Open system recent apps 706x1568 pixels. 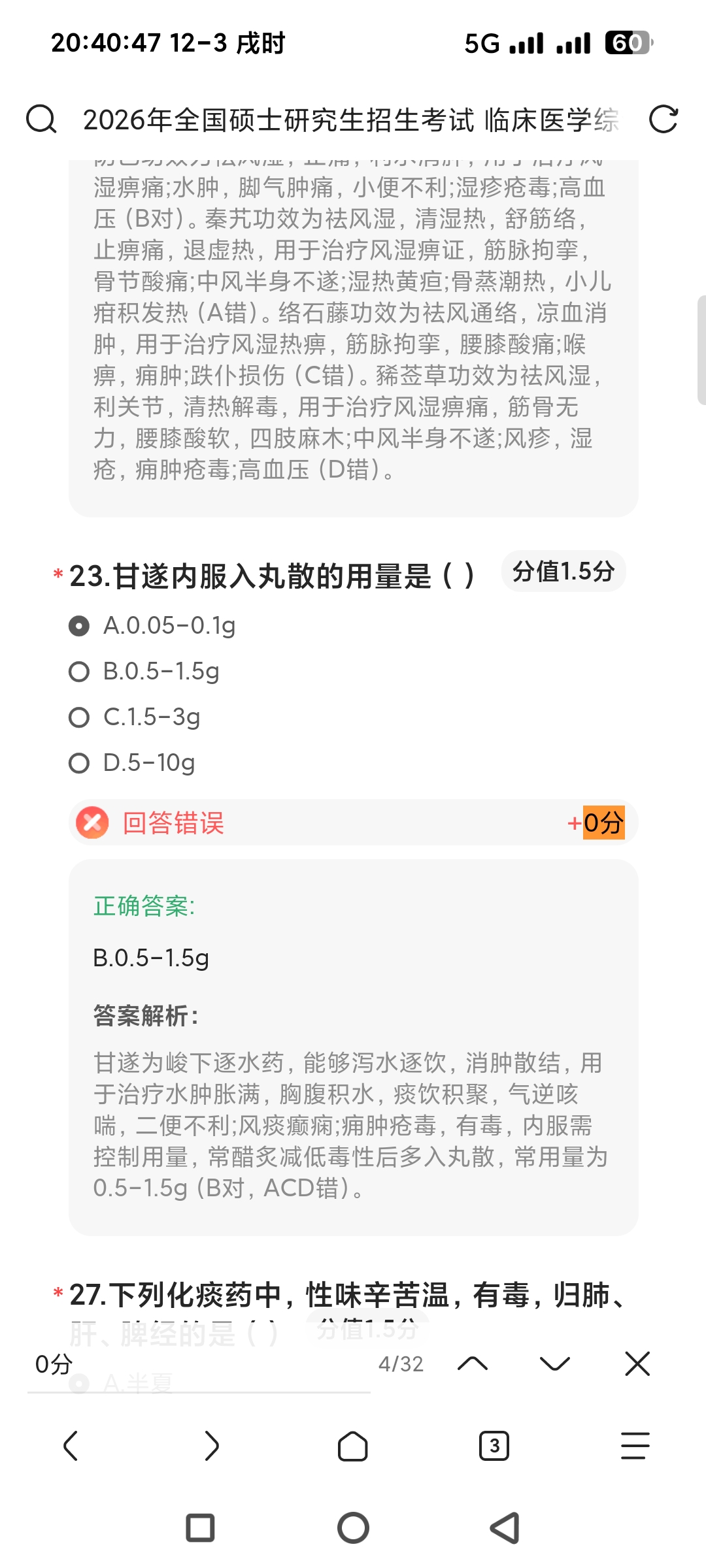point(201,1527)
